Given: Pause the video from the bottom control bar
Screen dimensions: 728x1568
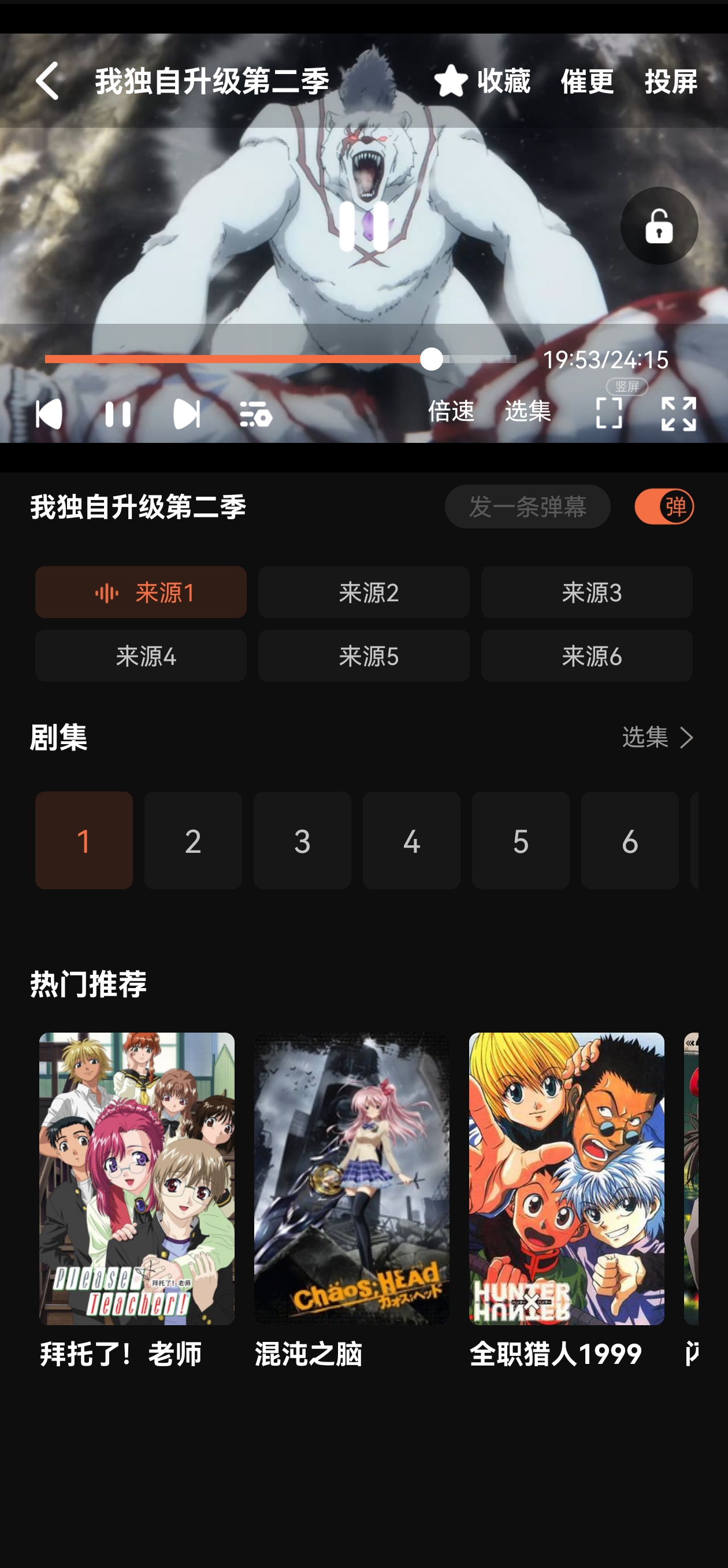Looking at the screenshot, I should (x=117, y=414).
